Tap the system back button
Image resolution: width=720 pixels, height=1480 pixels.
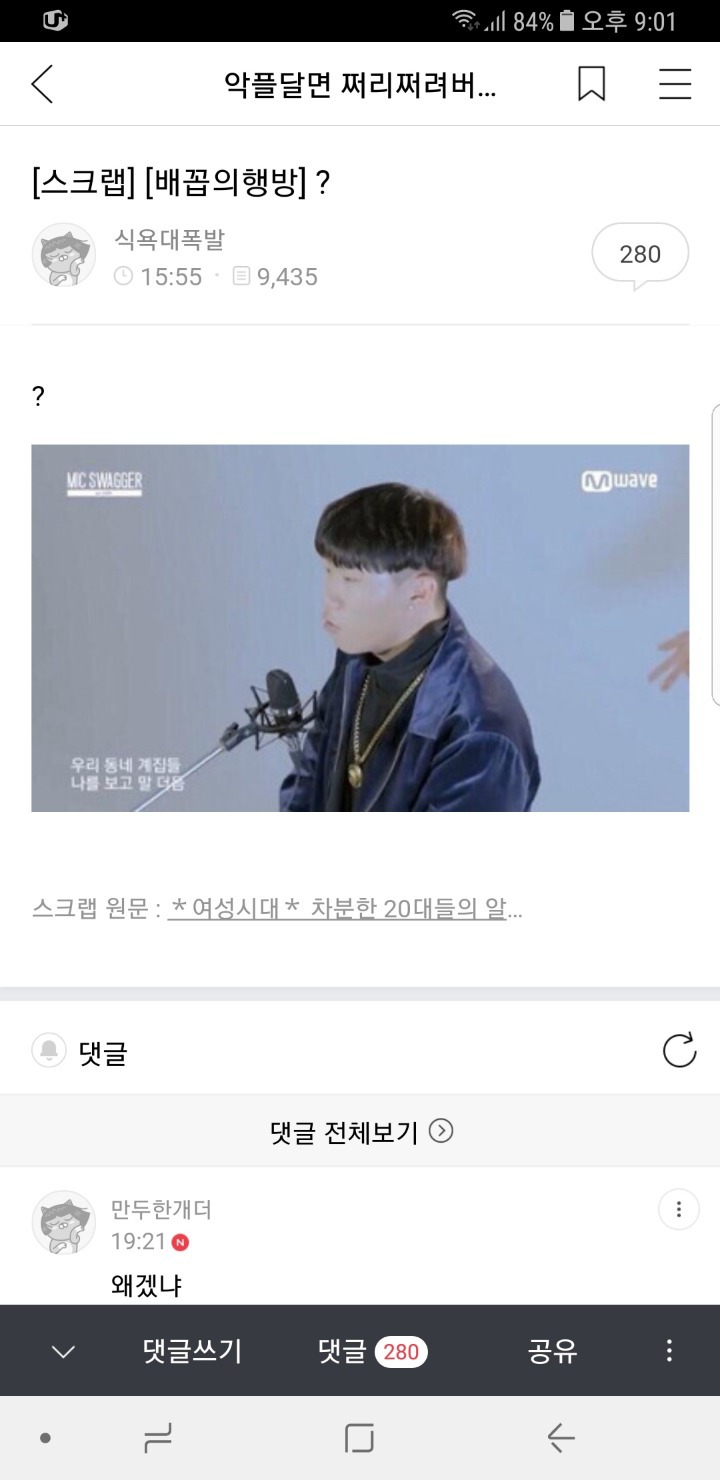coord(561,1439)
